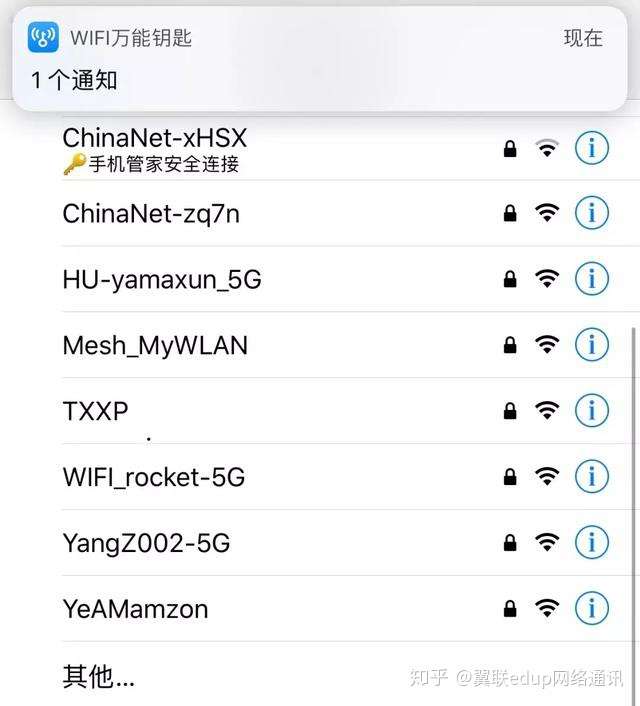Tap the info icon for TXXP

coord(592,411)
